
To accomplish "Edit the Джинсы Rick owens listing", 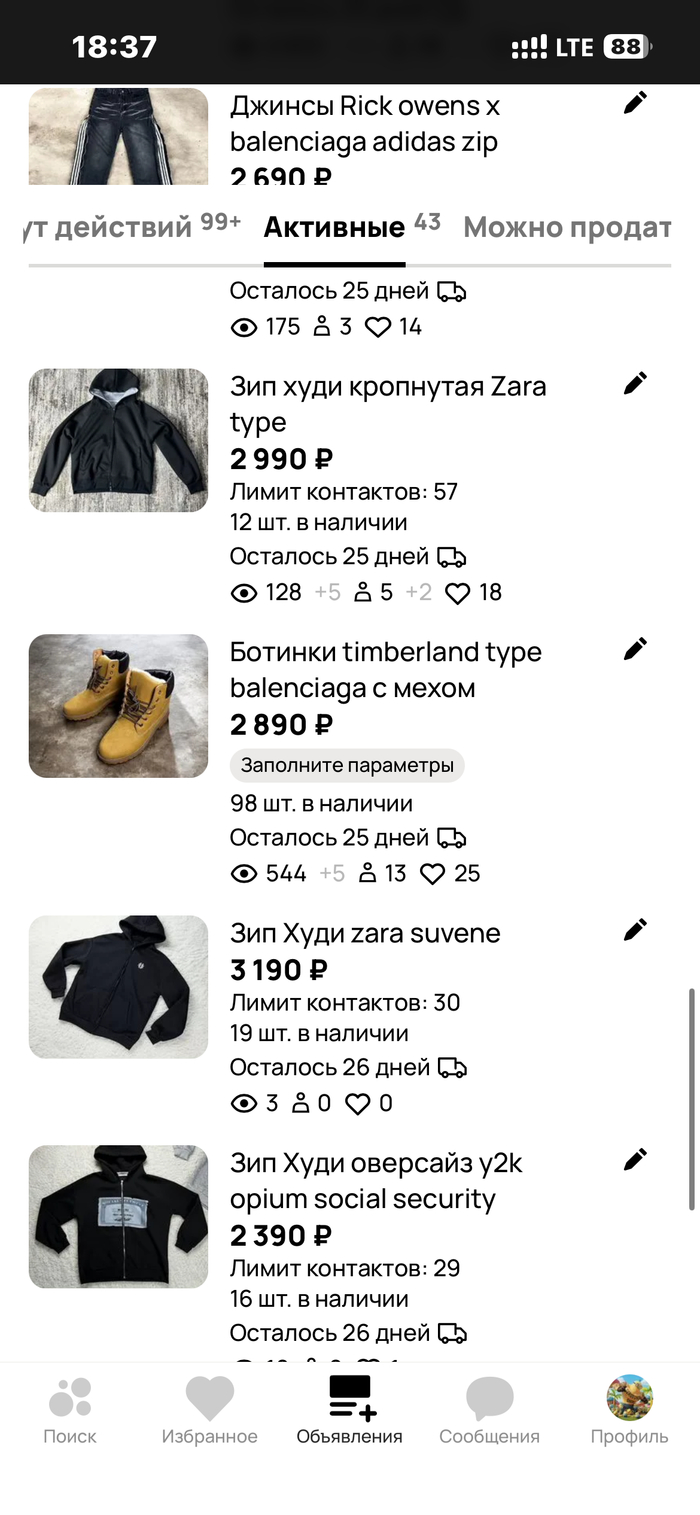I will coord(635,103).
